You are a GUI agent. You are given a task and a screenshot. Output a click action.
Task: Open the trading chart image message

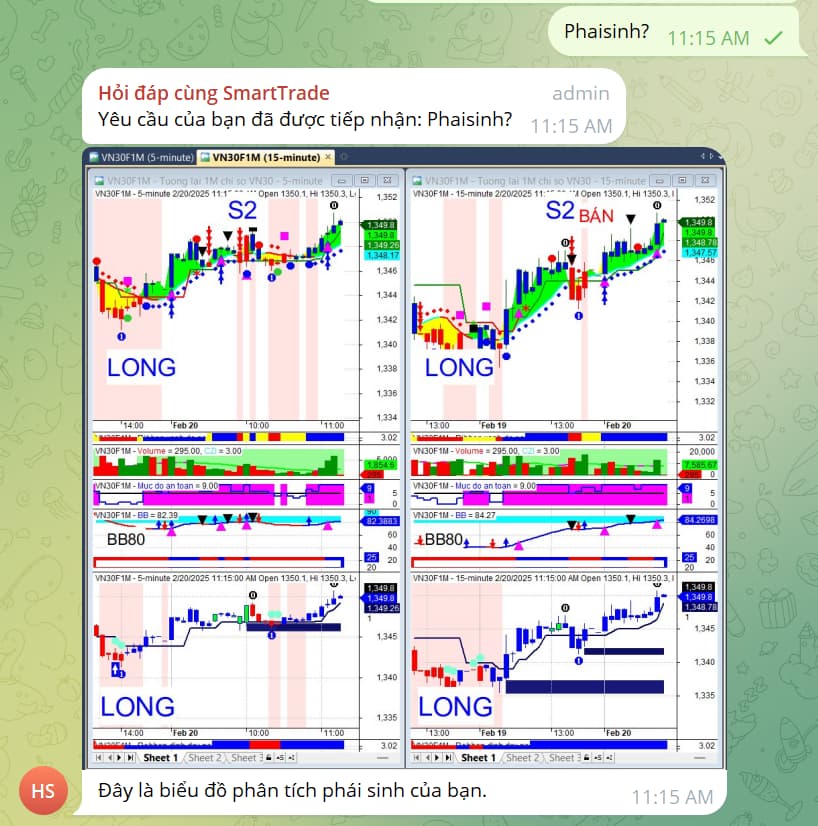[403, 457]
